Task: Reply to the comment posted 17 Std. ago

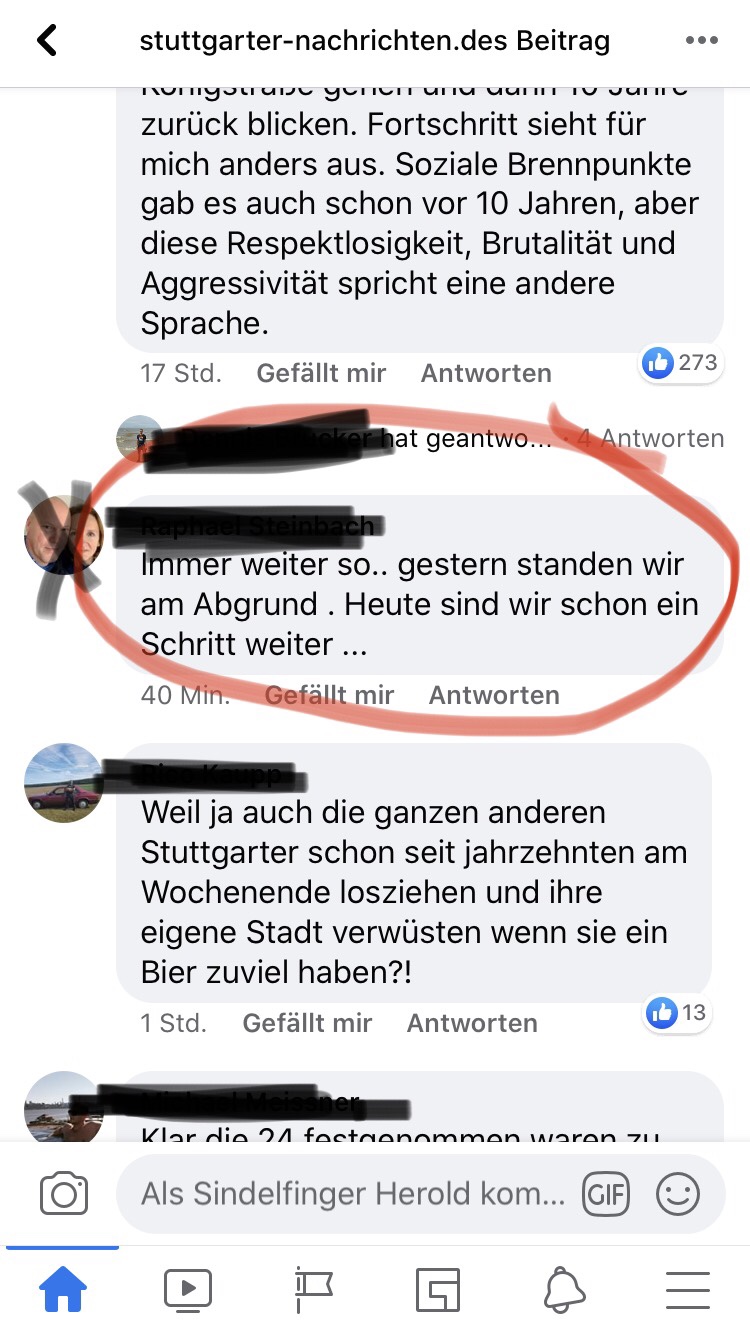Action: tap(486, 373)
